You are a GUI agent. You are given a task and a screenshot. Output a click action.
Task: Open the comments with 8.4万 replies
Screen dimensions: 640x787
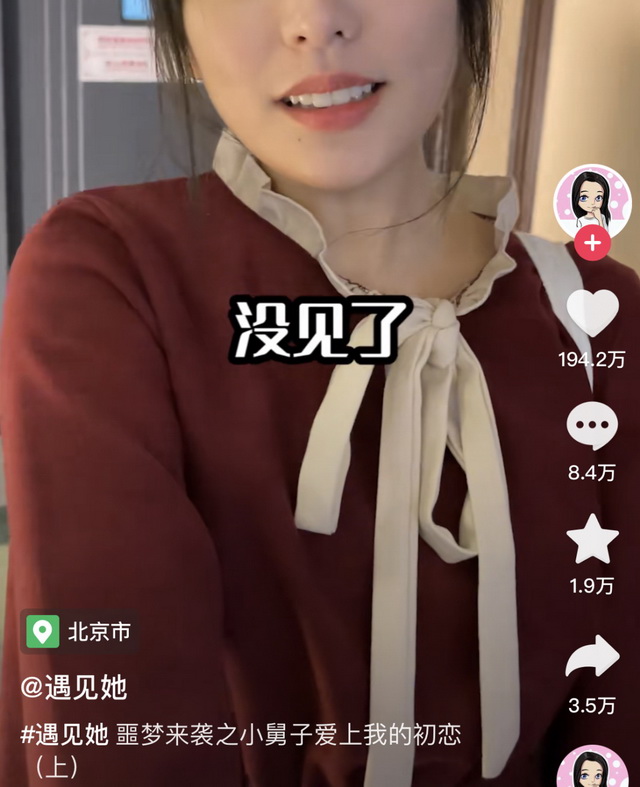tap(593, 428)
